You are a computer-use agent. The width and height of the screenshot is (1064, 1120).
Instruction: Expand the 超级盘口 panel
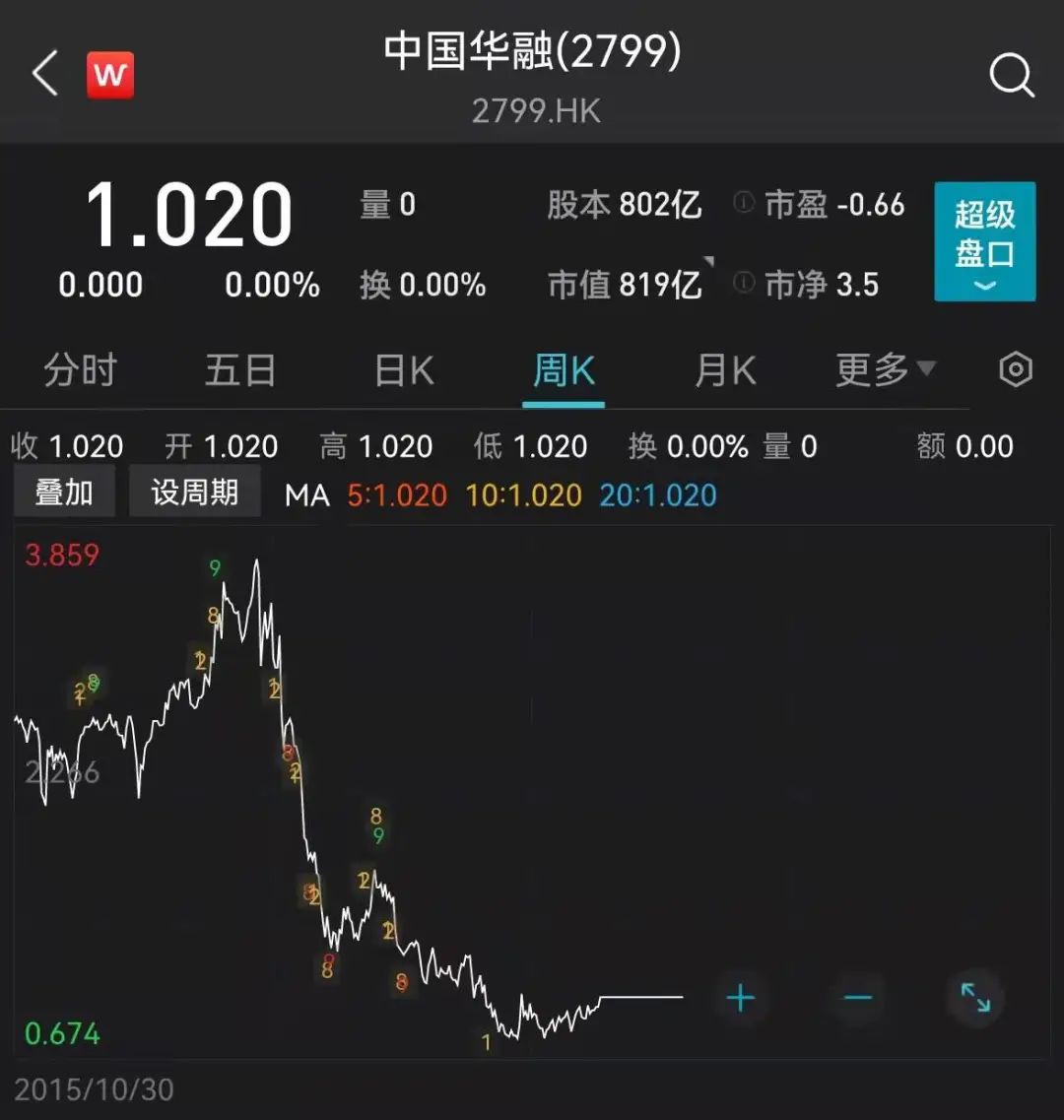[984, 241]
